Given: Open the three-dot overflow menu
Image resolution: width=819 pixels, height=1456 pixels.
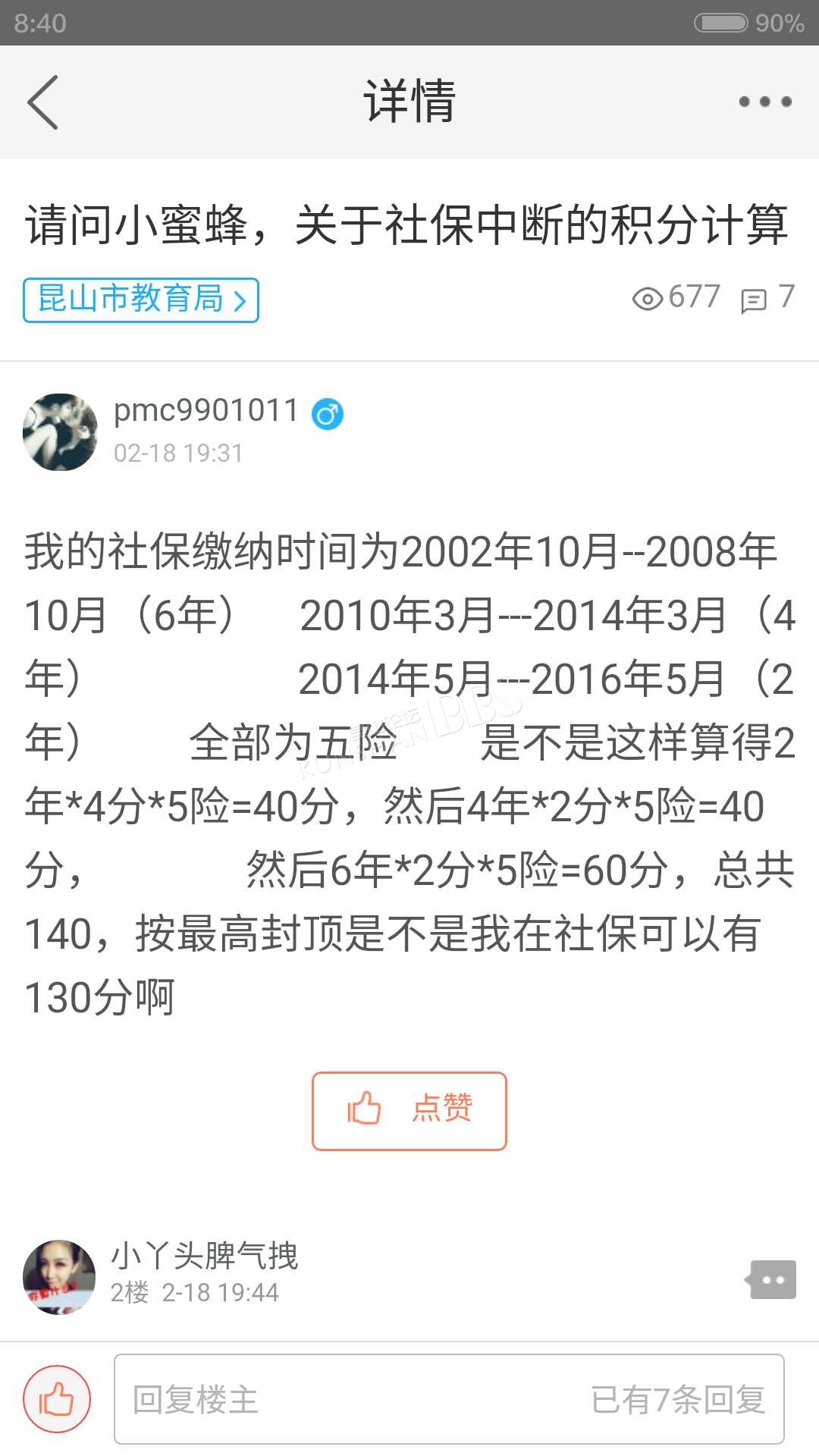Looking at the screenshot, I should (x=765, y=102).
